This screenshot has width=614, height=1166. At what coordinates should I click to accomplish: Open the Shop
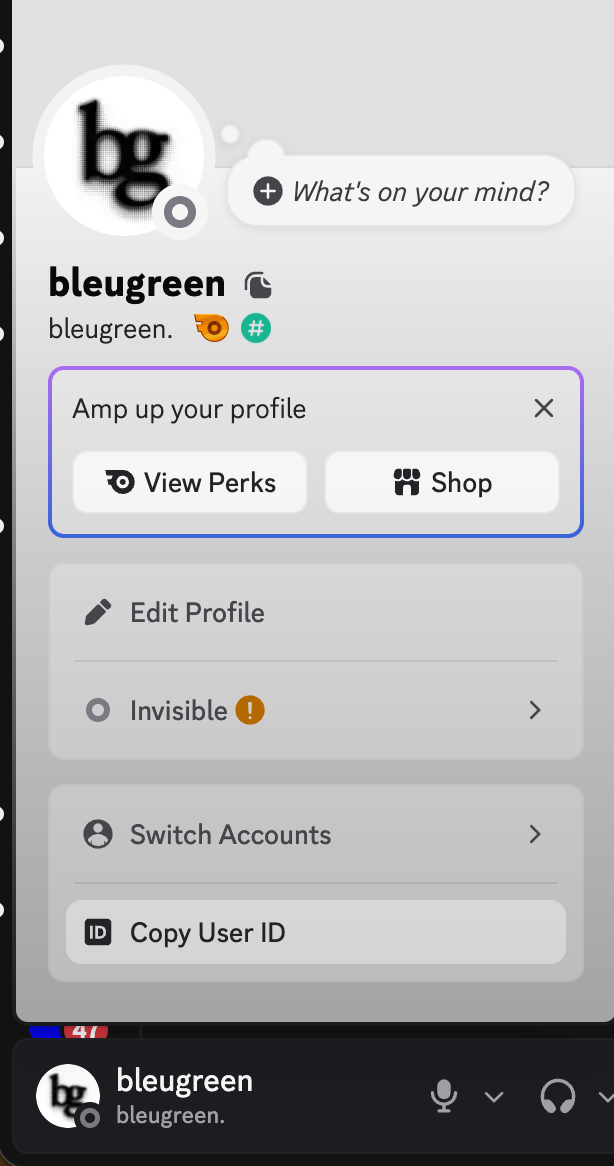point(442,483)
